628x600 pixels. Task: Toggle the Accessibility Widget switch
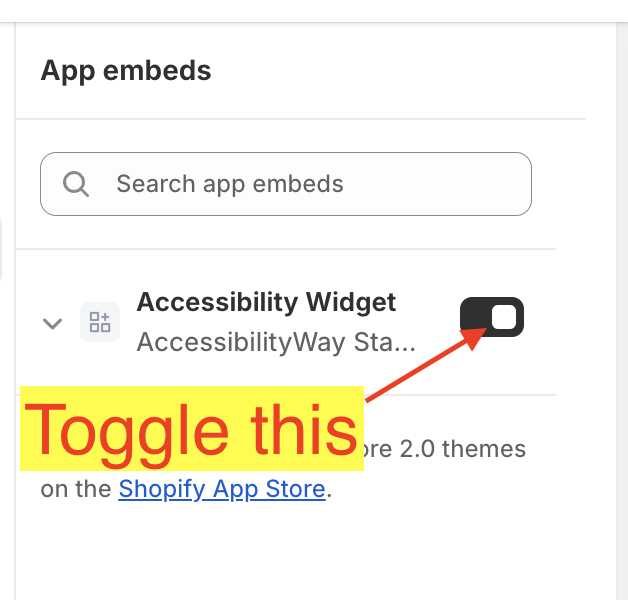pos(492,317)
